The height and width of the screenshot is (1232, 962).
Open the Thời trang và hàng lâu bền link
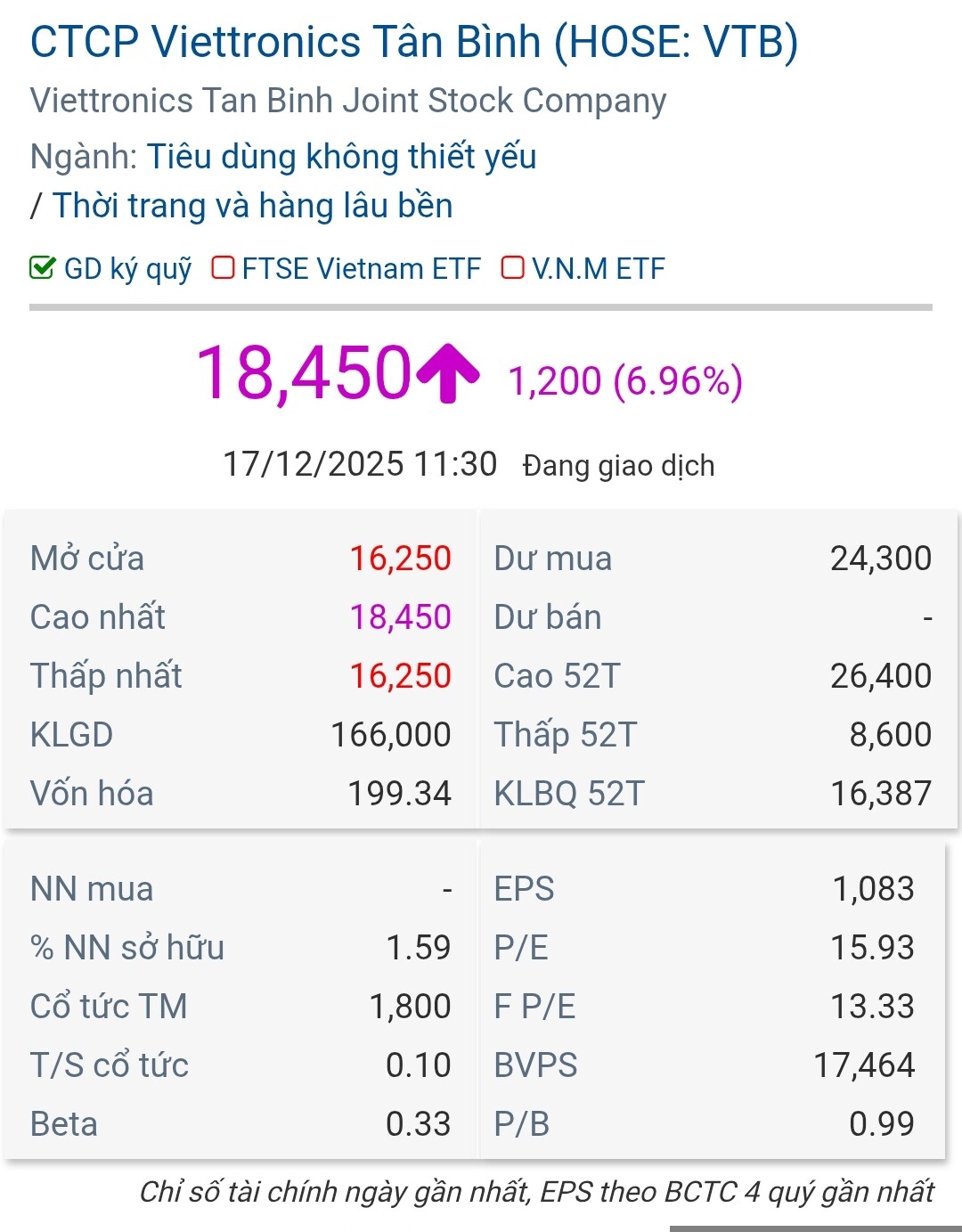tap(252, 206)
